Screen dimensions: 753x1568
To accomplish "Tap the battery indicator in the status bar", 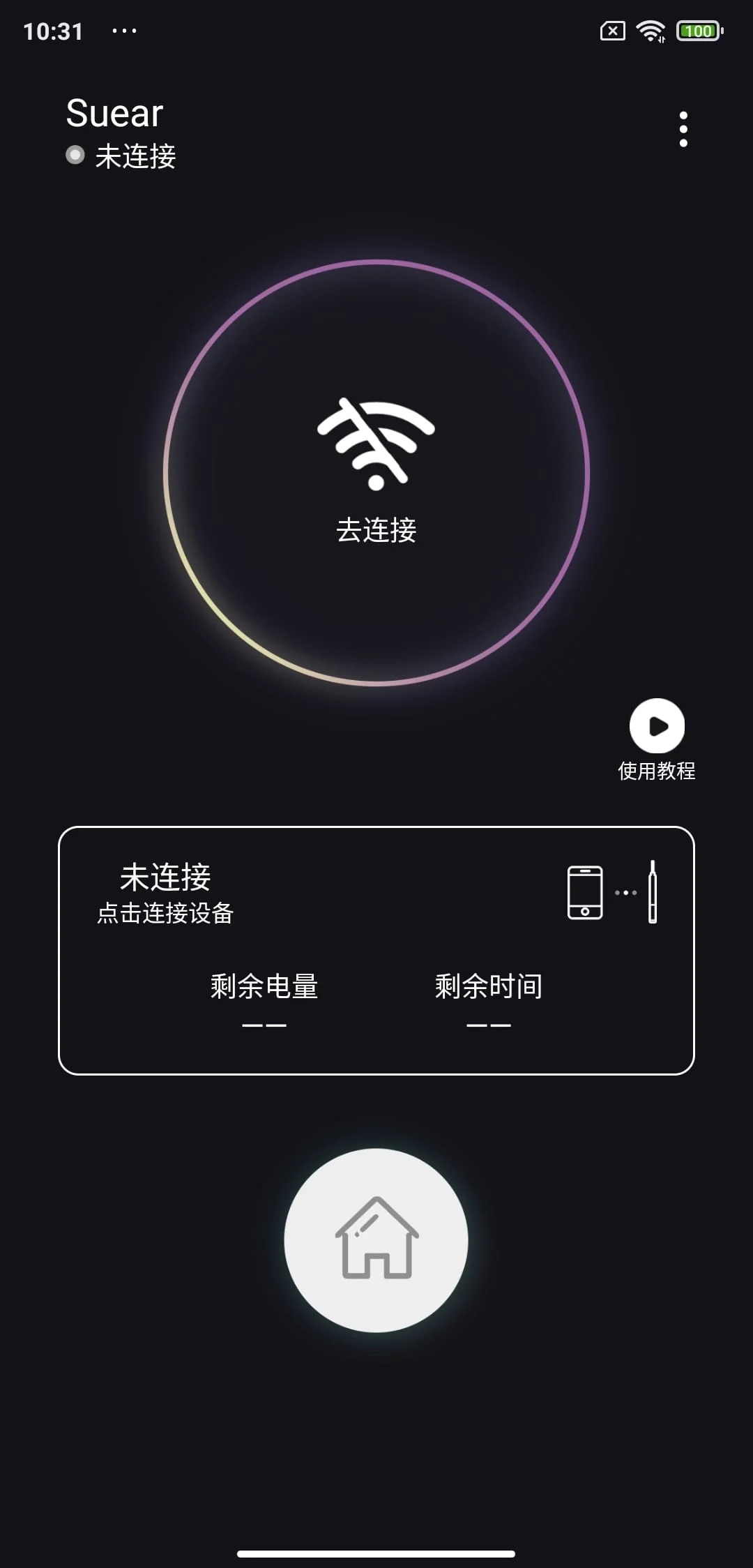I will 697,31.
